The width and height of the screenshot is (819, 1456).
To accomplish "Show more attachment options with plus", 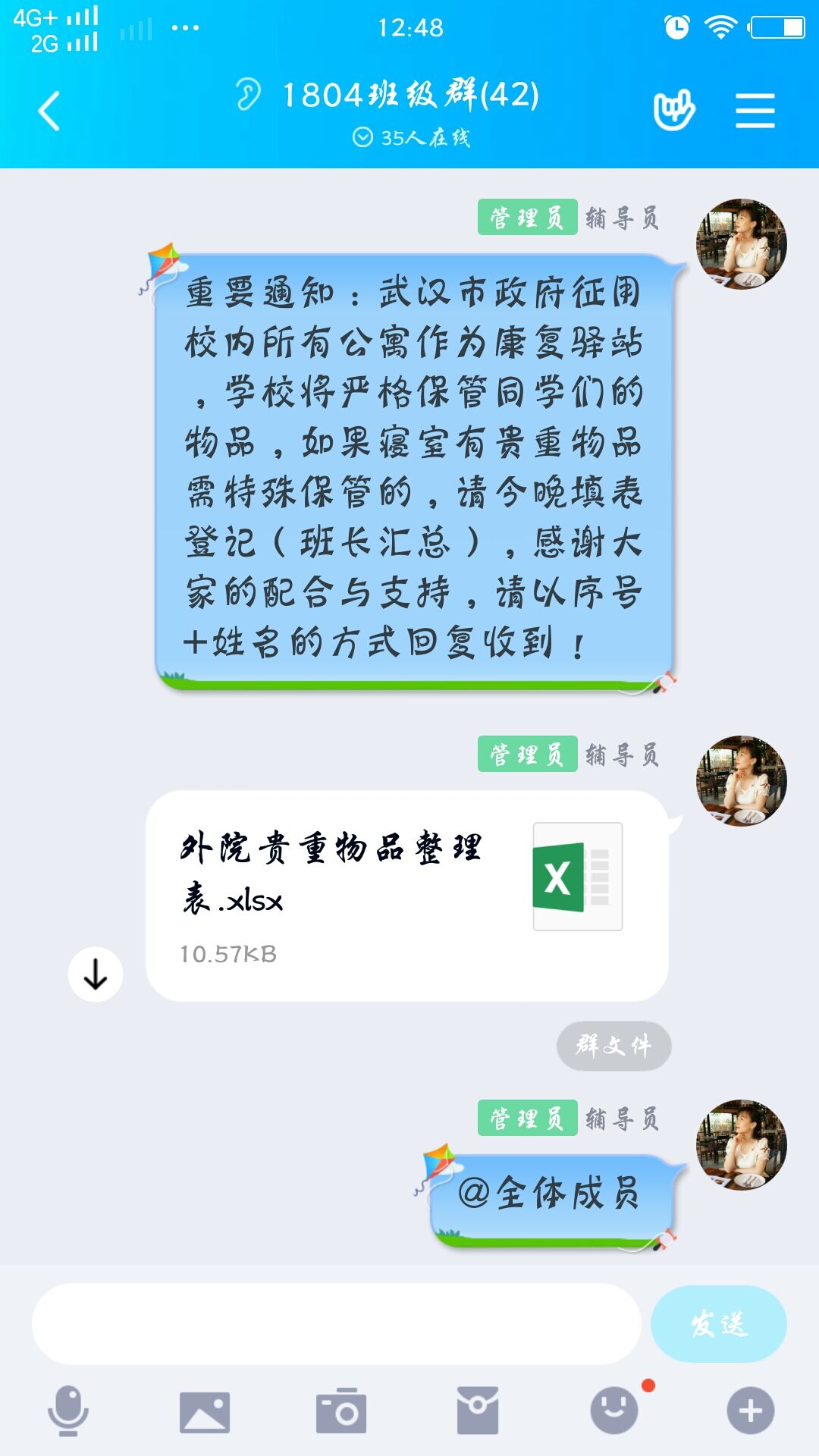I will pyautogui.click(x=750, y=1411).
